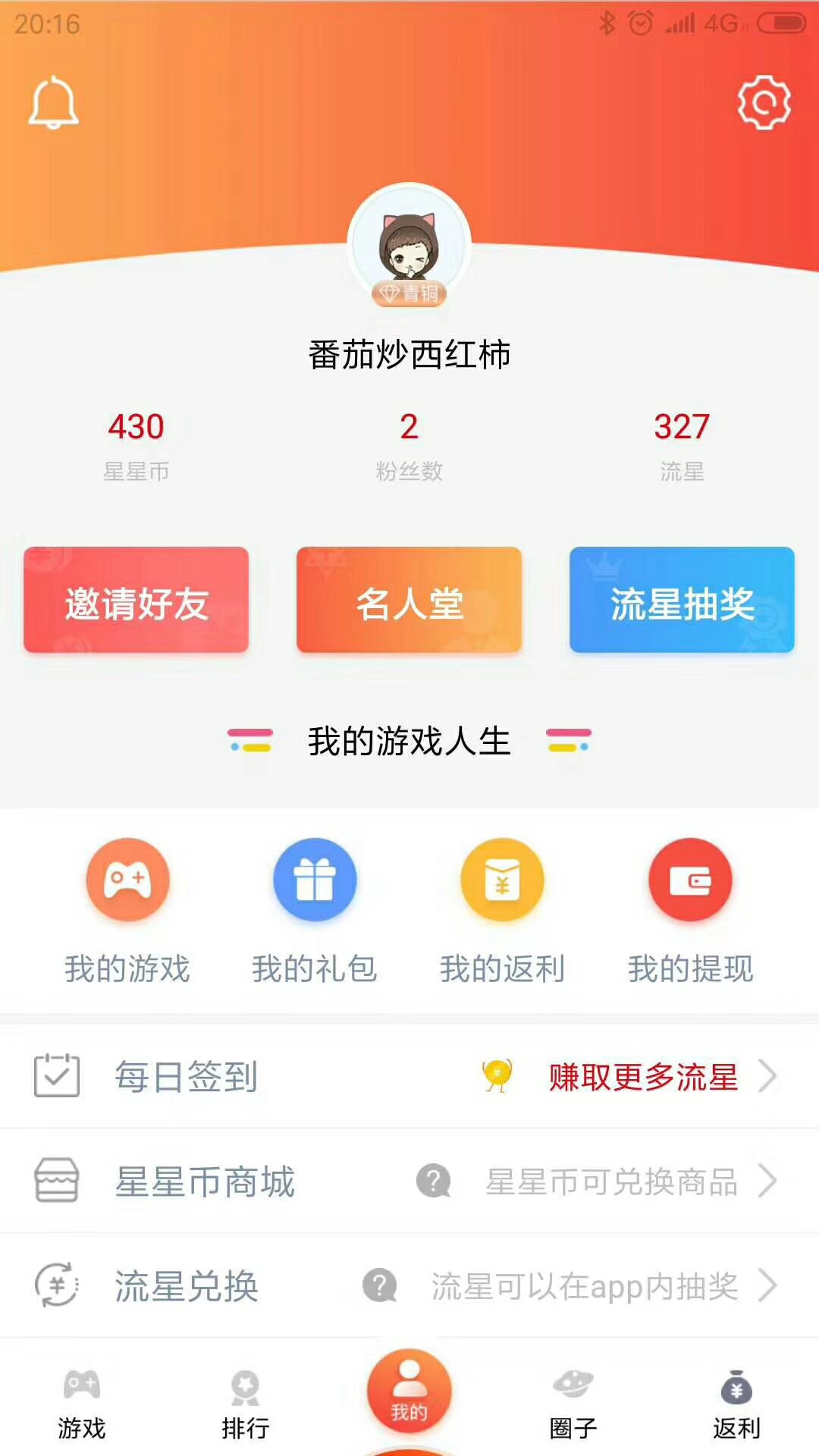Screen dimensions: 819x1456
Task: Open the 我的返利 red envelope icon
Action: (x=503, y=880)
